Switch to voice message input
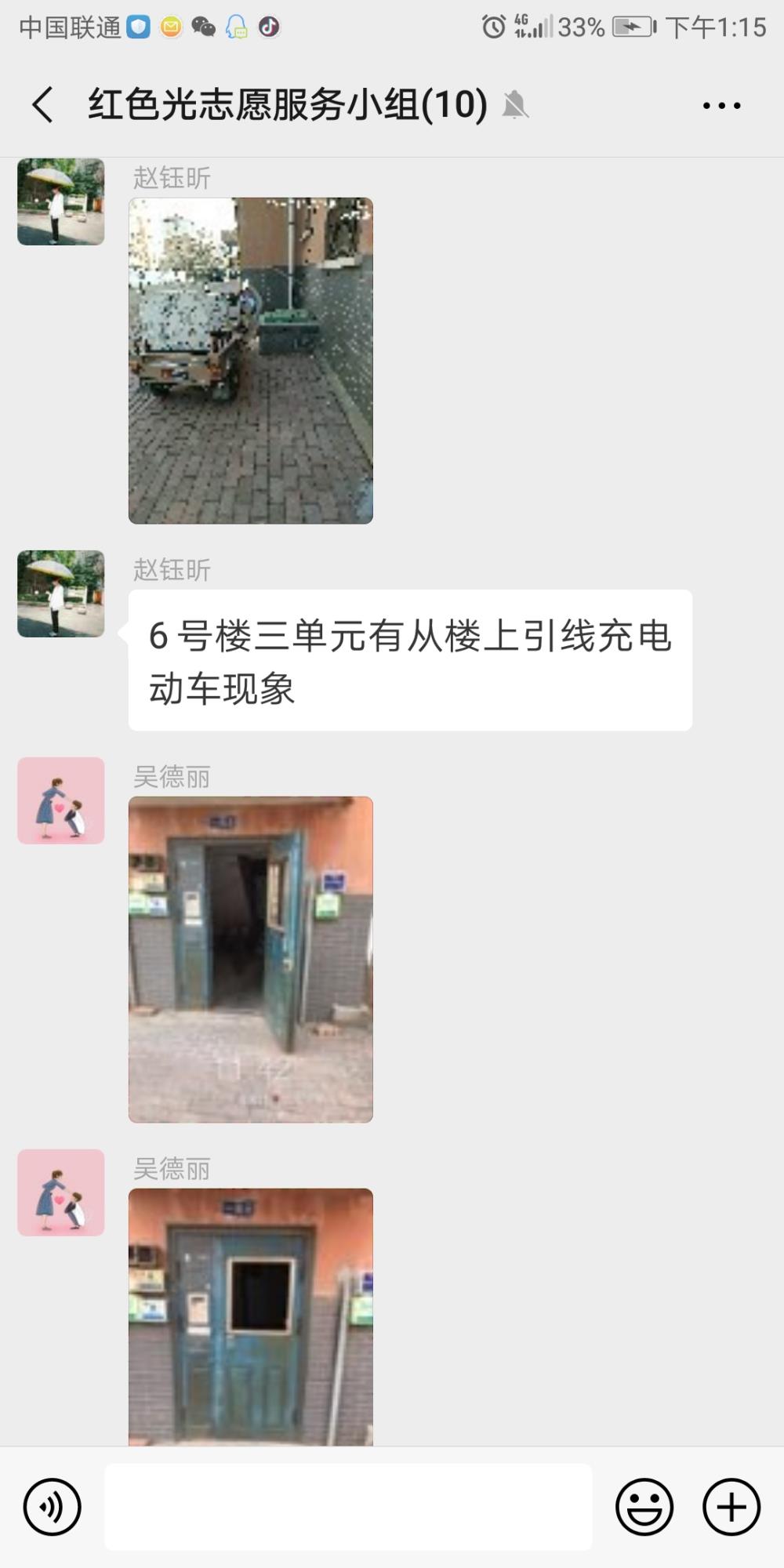 pos(52,1507)
